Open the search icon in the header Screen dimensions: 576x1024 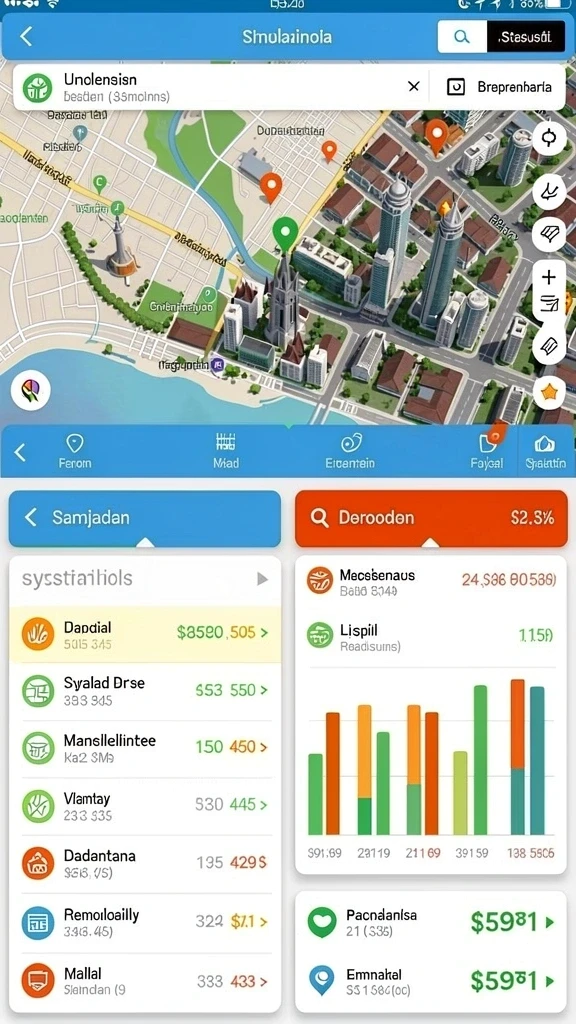pos(462,37)
